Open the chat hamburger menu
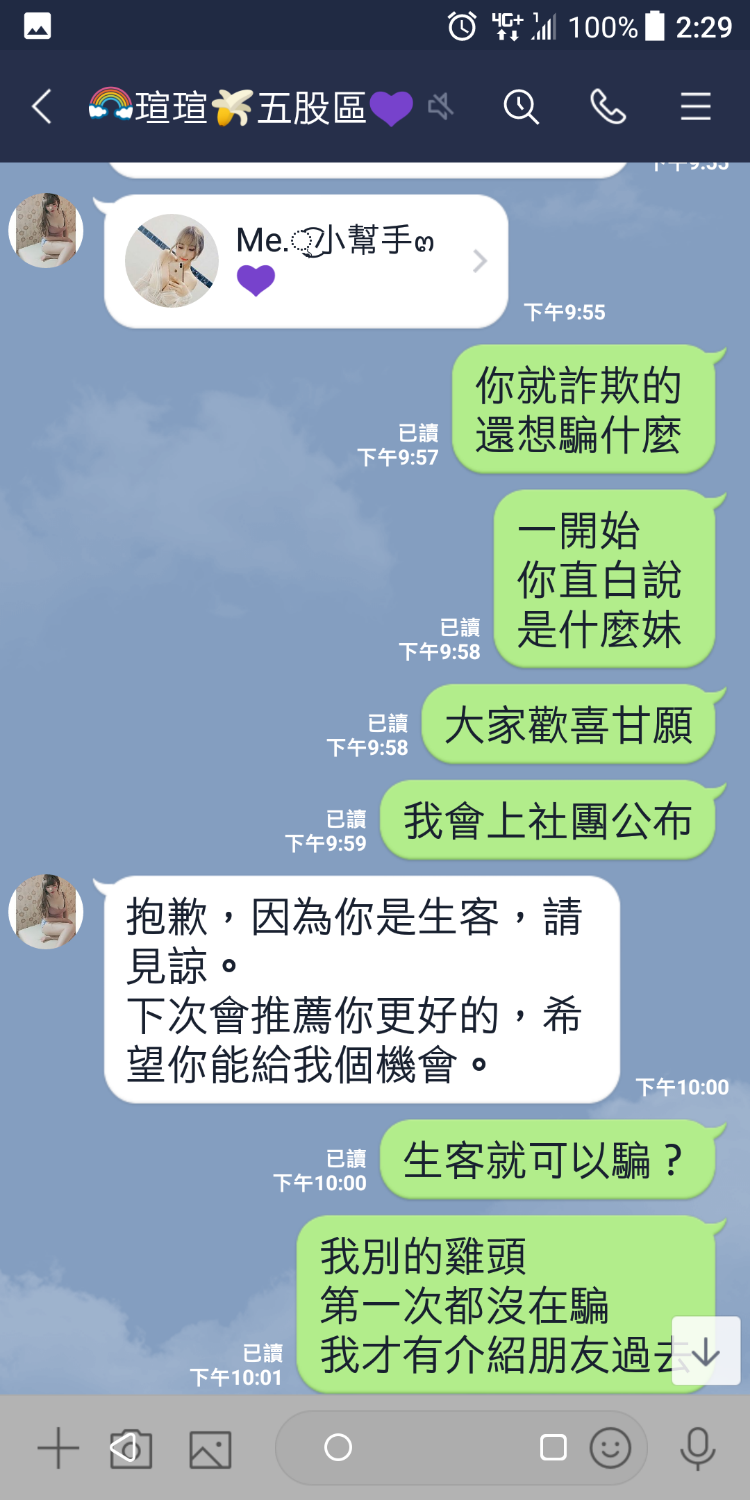The width and height of the screenshot is (750, 1500). [695, 107]
